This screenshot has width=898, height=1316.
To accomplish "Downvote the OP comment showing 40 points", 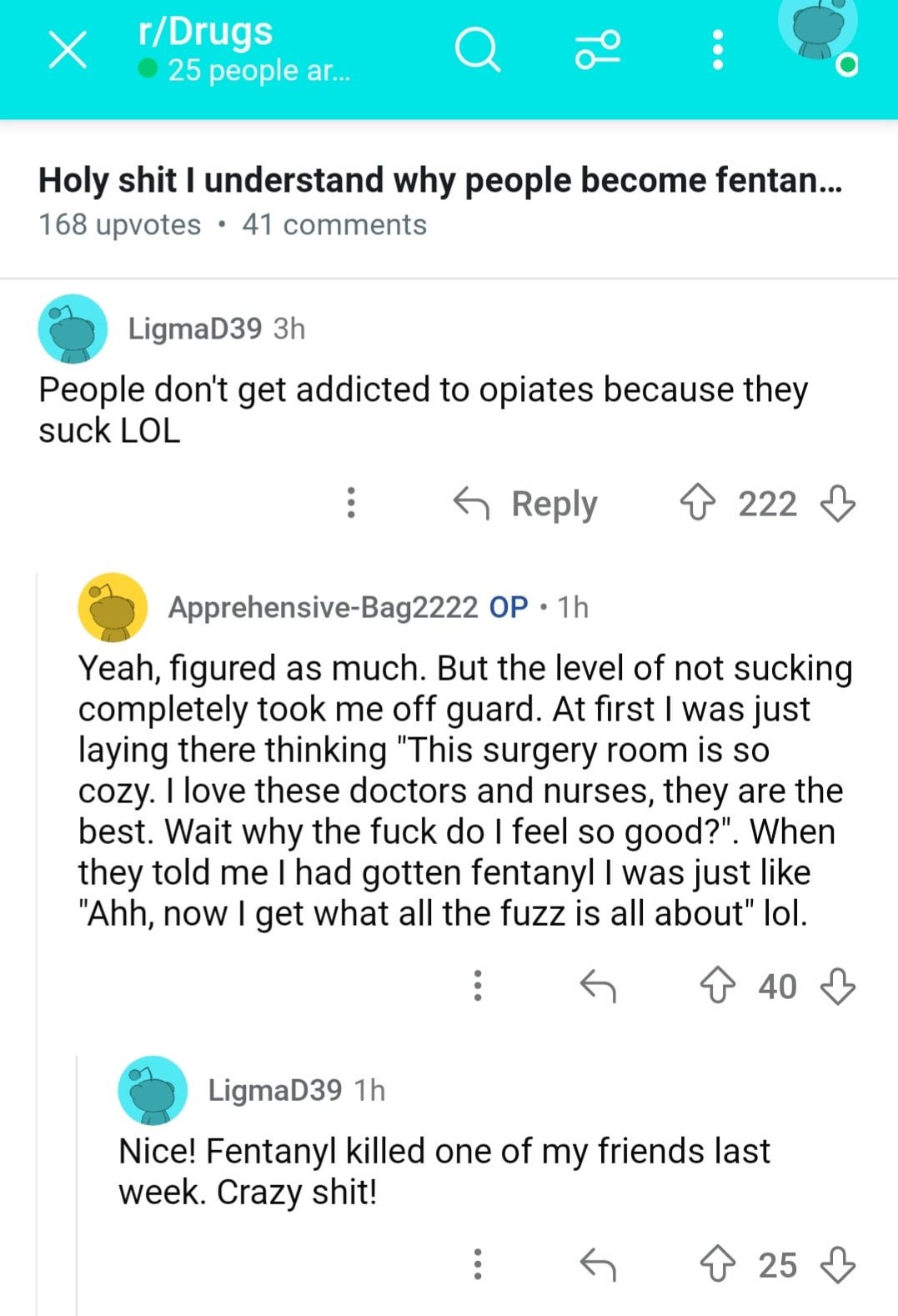I will (x=838, y=988).
